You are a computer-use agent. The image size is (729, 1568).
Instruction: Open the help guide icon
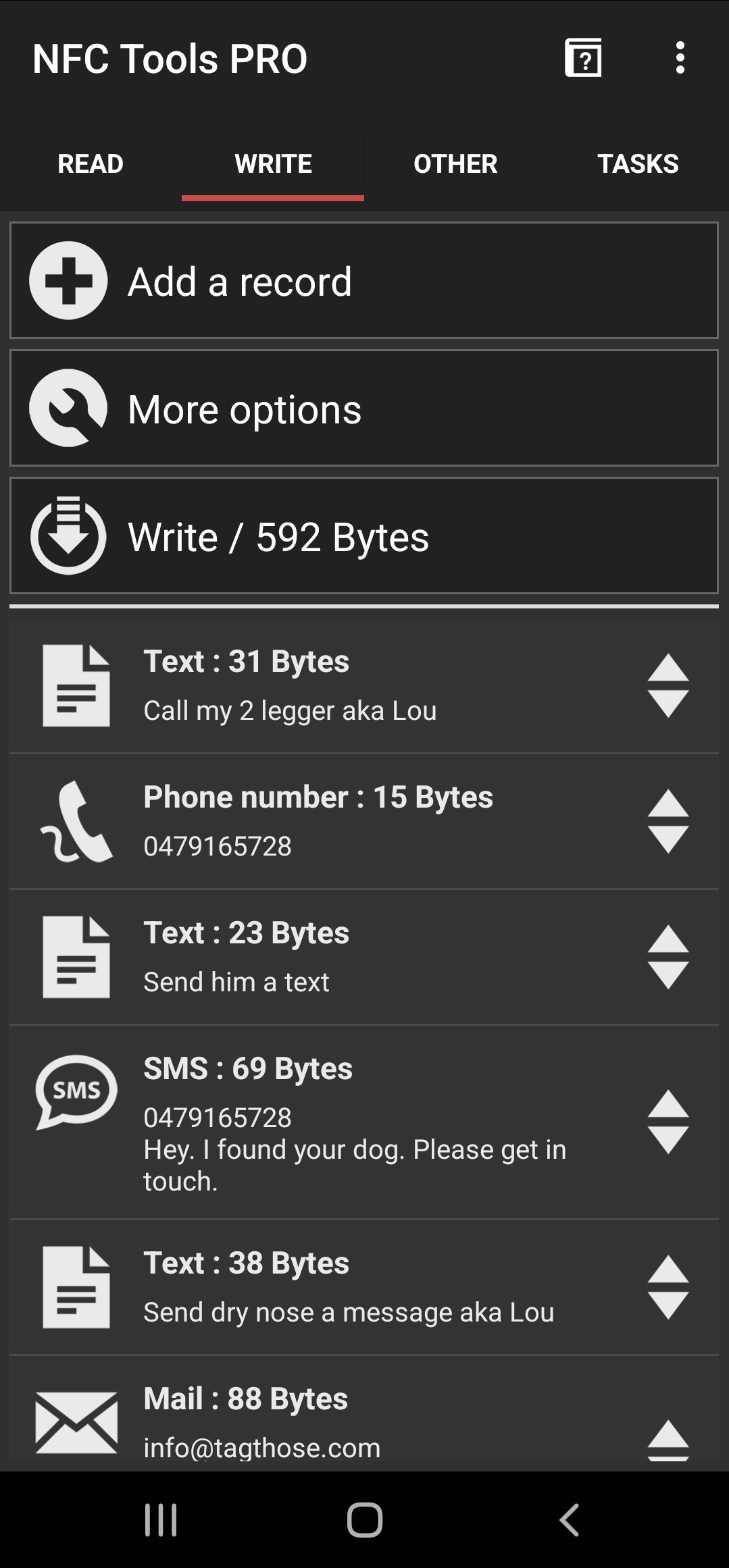coord(583,58)
